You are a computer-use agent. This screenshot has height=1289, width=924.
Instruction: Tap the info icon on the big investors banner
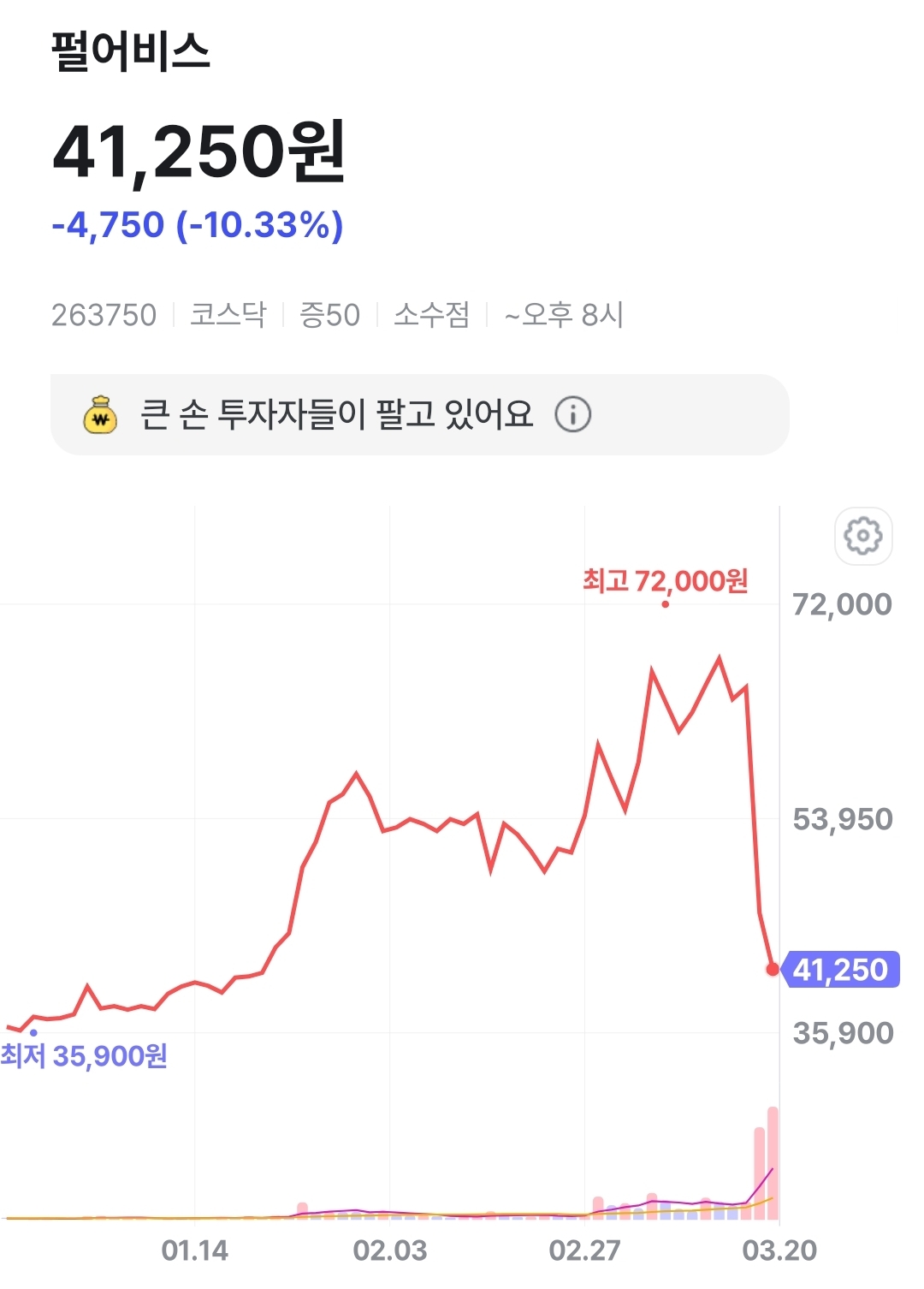tap(572, 415)
